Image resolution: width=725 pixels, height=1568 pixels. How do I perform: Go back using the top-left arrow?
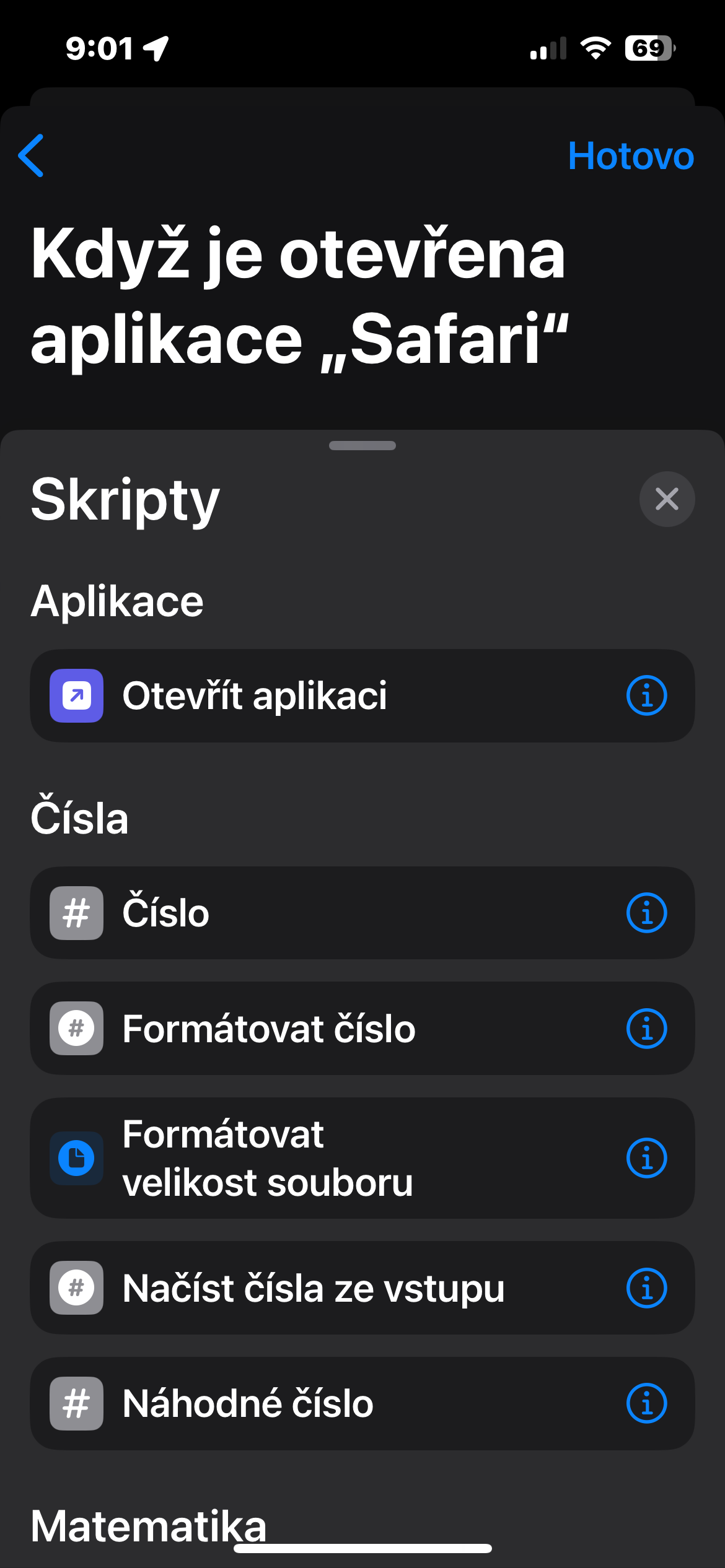(x=32, y=155)
